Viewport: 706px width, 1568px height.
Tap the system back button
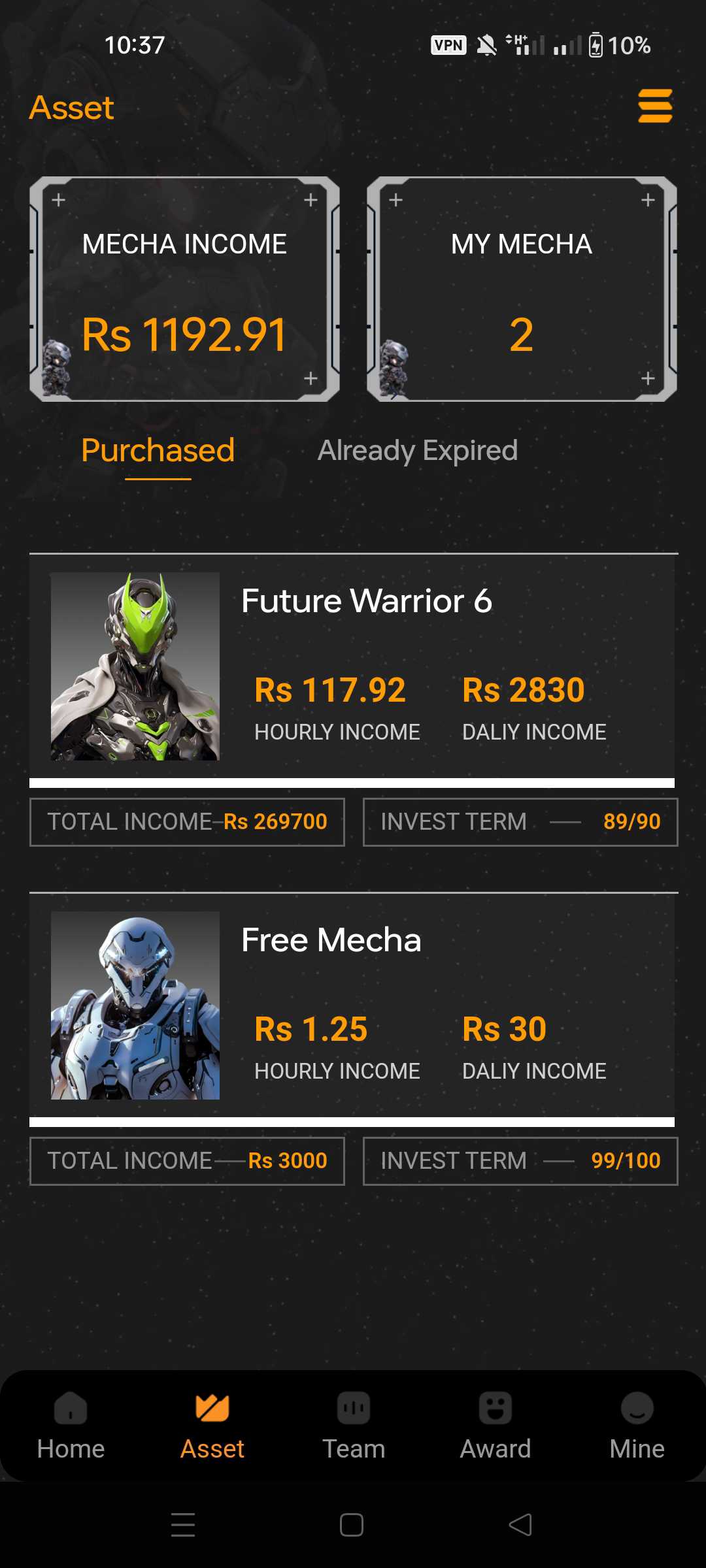(x=520, y=1525)
